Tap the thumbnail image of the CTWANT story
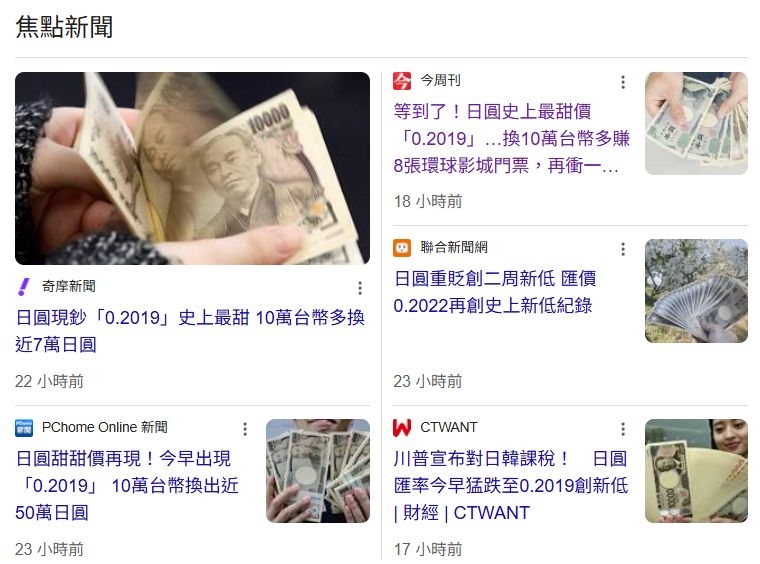Viewport: 760px width, 564px height. (696, 470)
